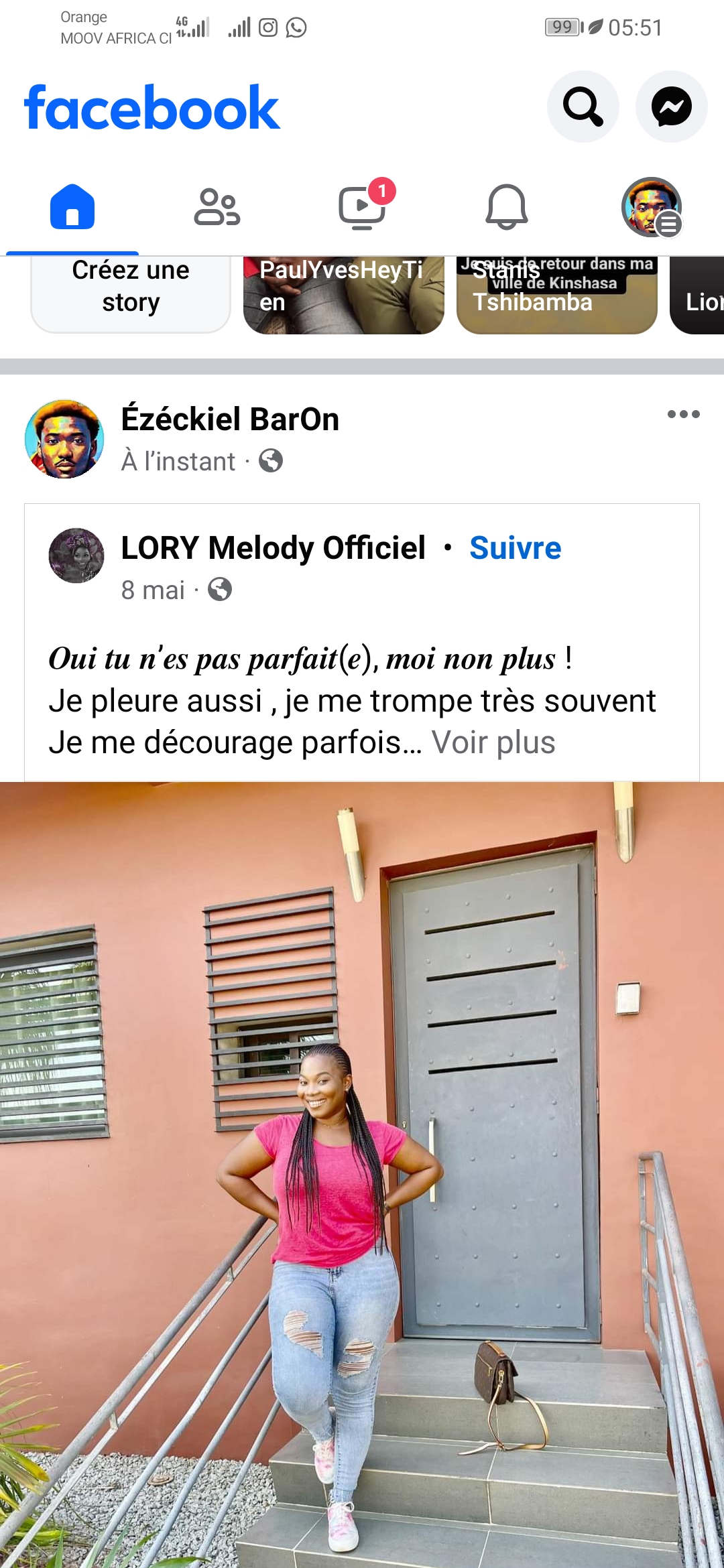Switch to the Home feed tab
This screenshot has height=1568, width=724.
coord(72,207)
